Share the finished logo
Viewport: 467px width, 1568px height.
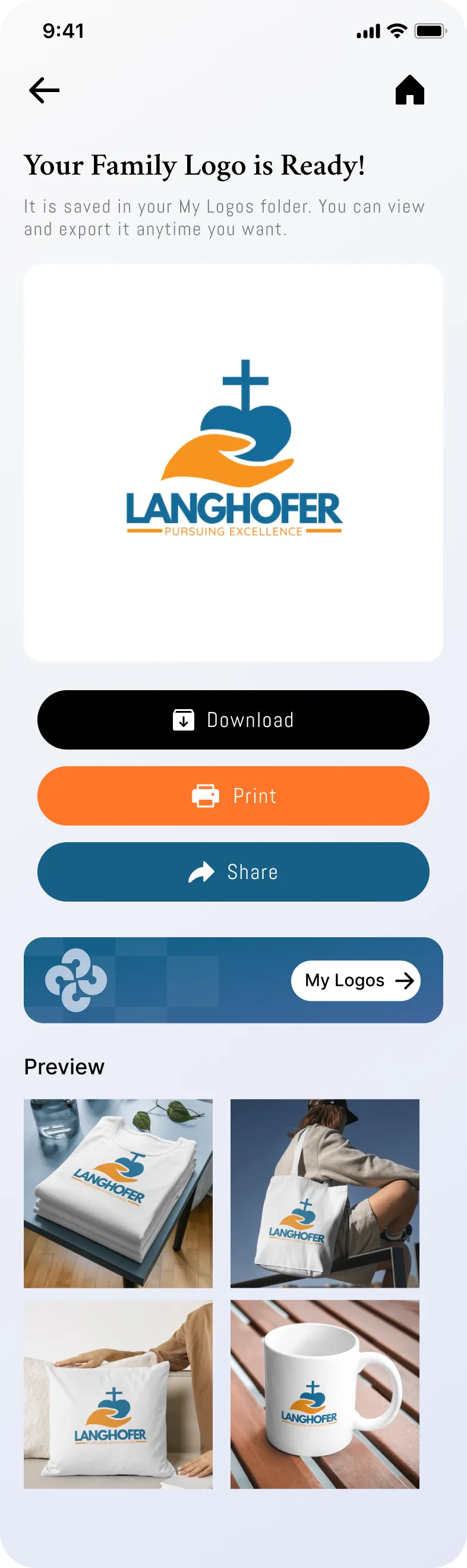pos(233,872)
